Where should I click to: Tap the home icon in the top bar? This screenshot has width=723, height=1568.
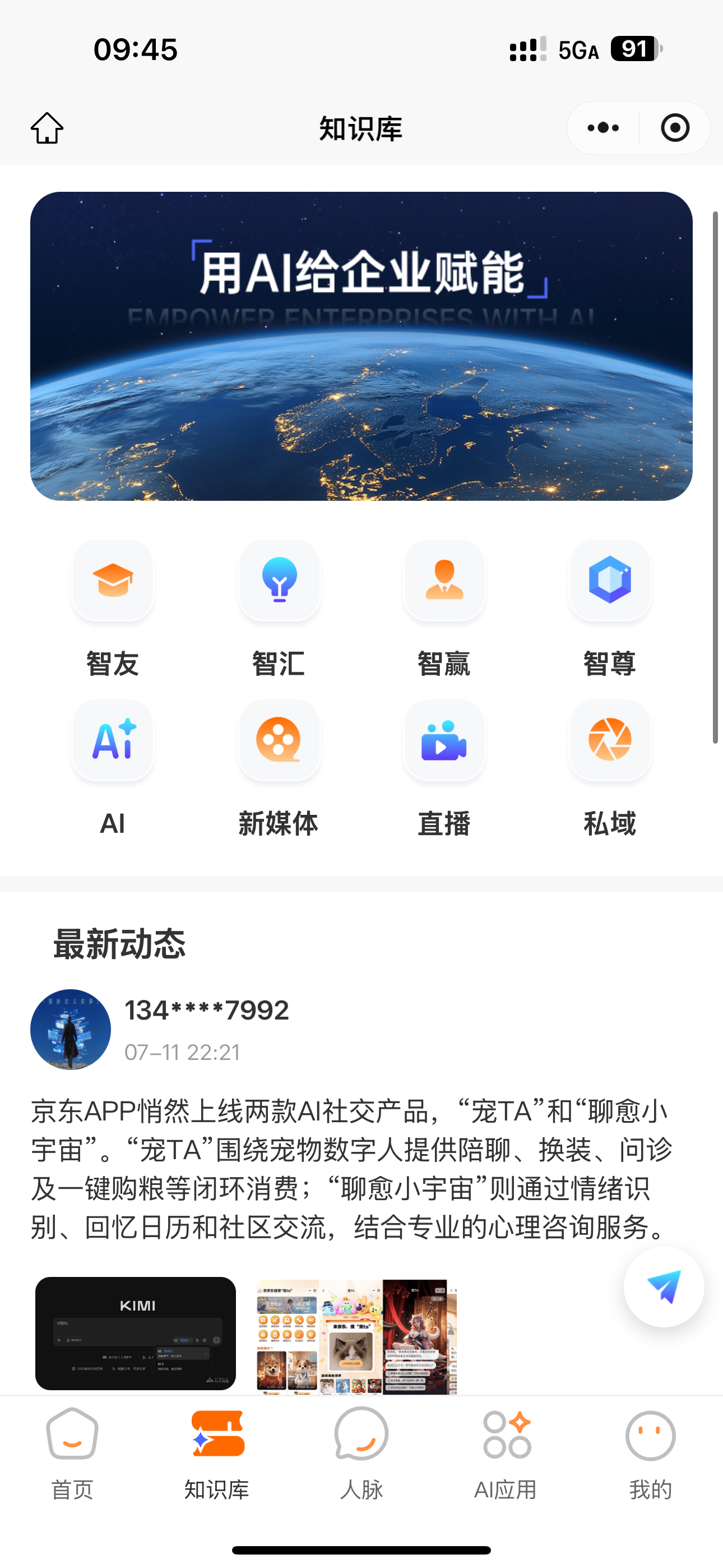point(47,128)
